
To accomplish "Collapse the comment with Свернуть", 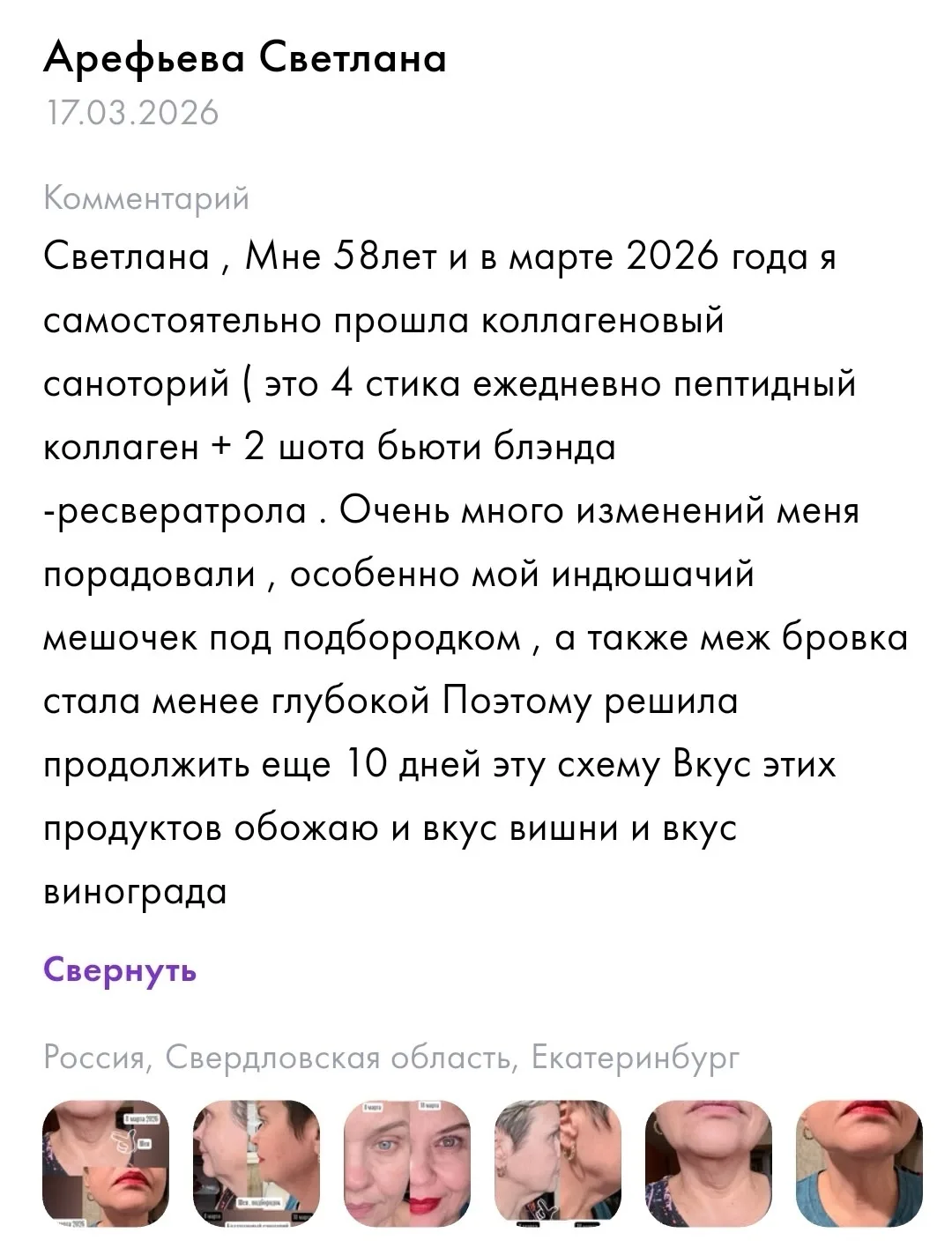I will tap(120, 970).
